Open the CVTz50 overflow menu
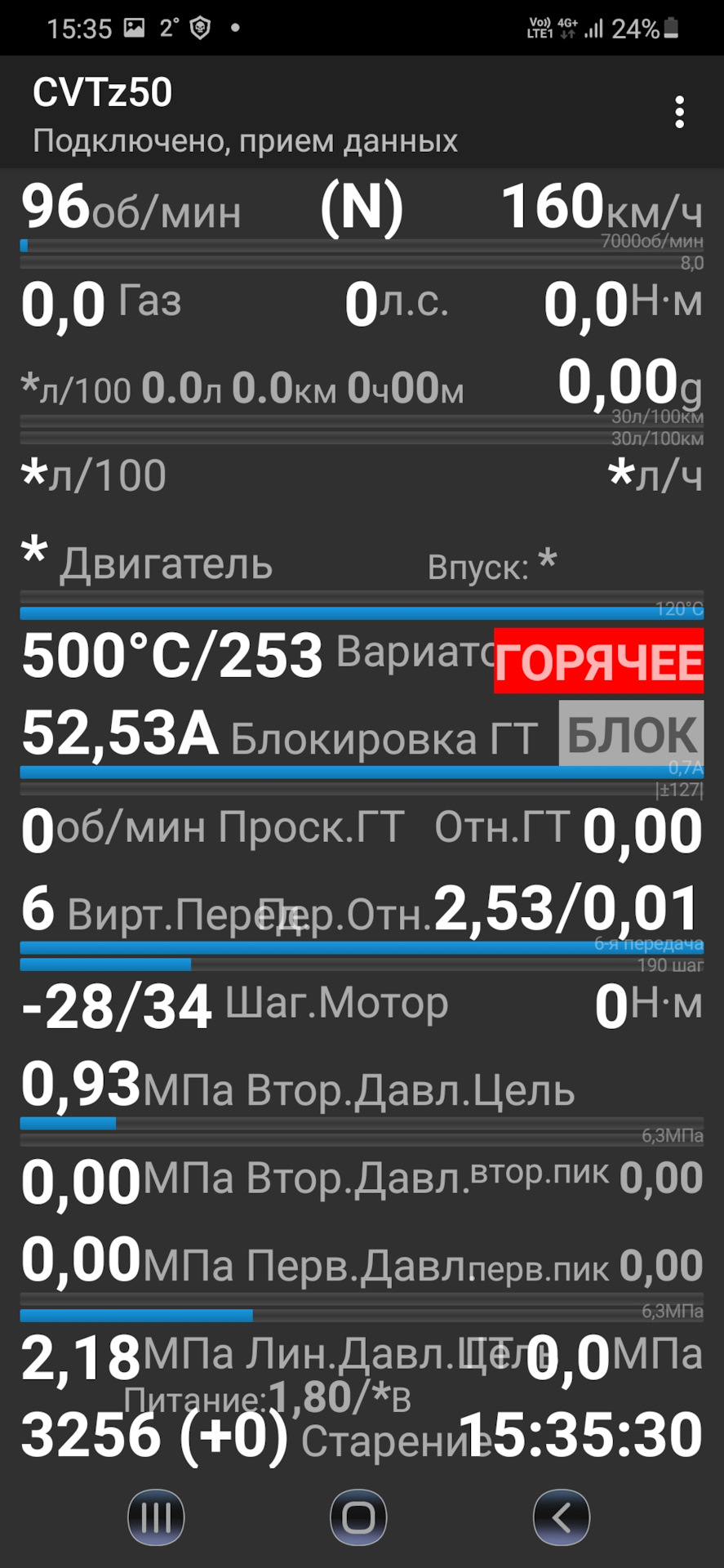Viewport: 724px width, 1568px height. click(x=678, y=113)
